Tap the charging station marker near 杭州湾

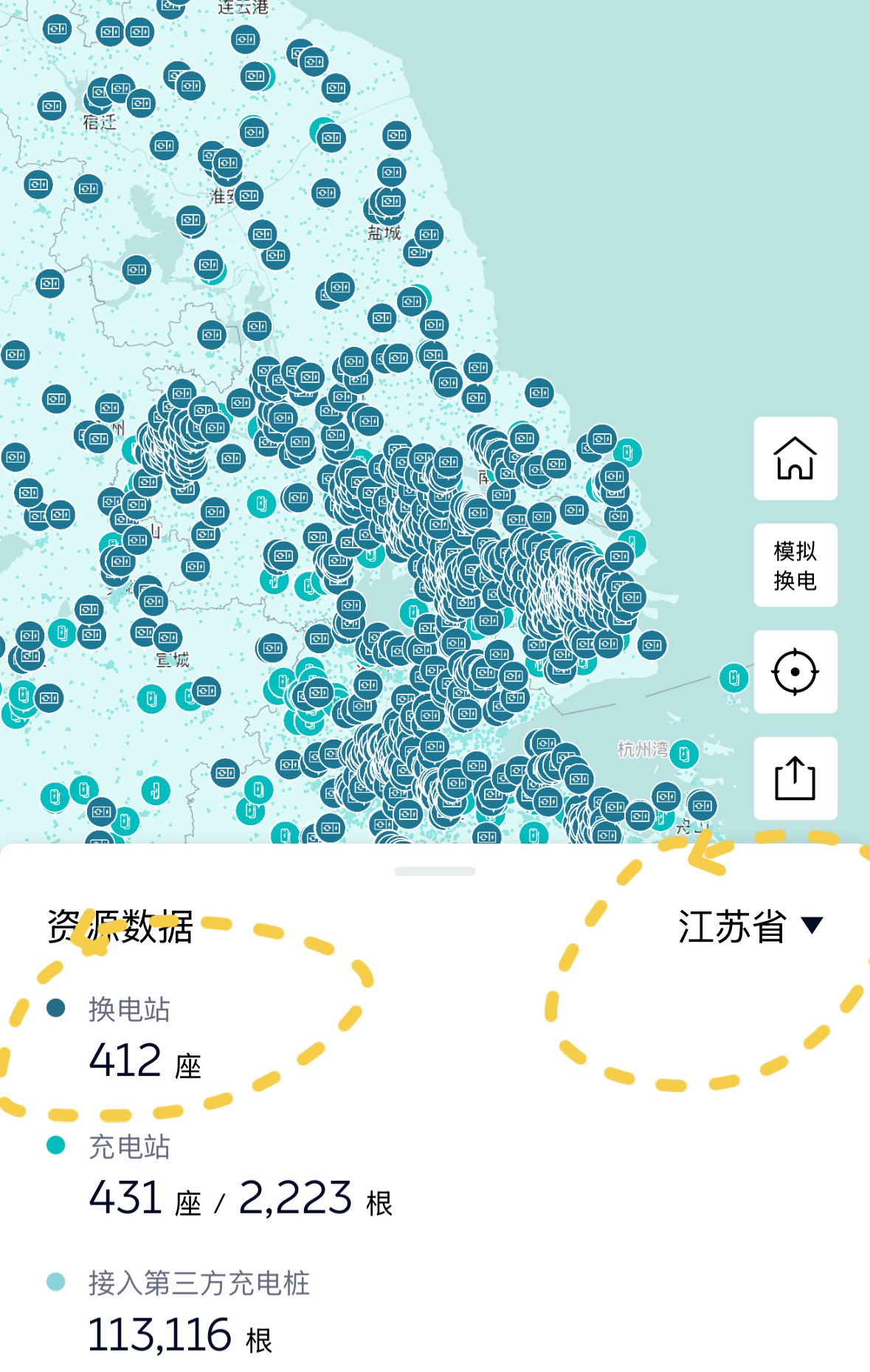pyautogui.click(x=684, y=754)
